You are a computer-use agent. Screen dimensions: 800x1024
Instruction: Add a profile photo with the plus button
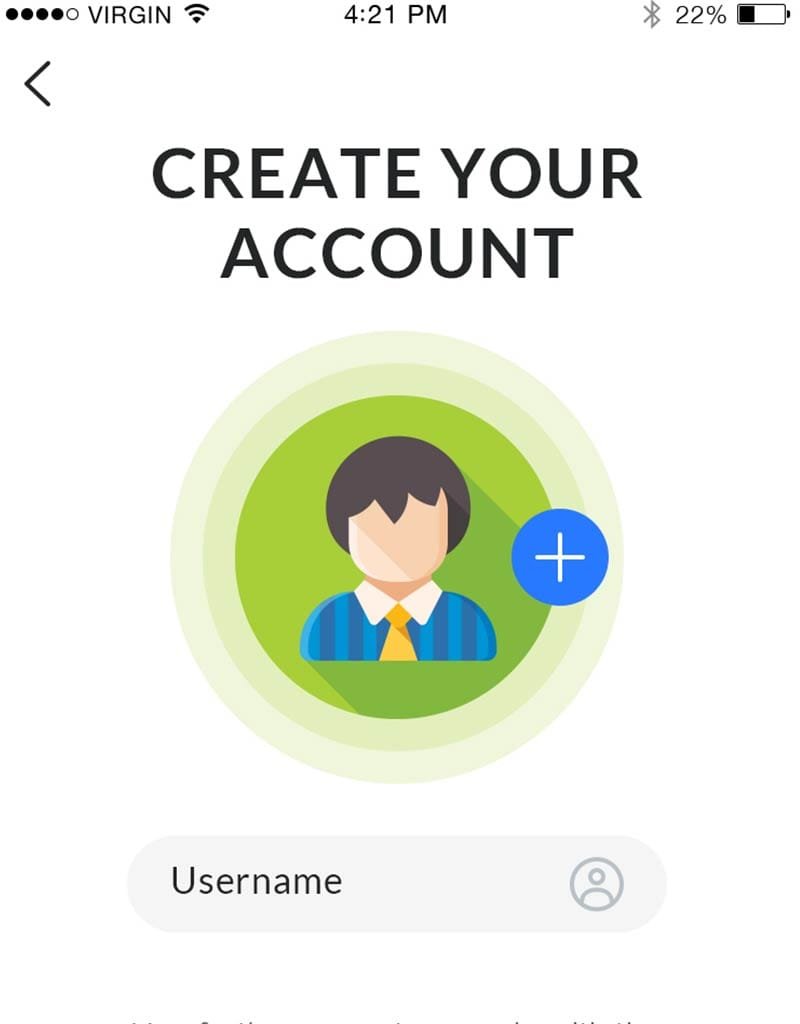coord(560,557)
